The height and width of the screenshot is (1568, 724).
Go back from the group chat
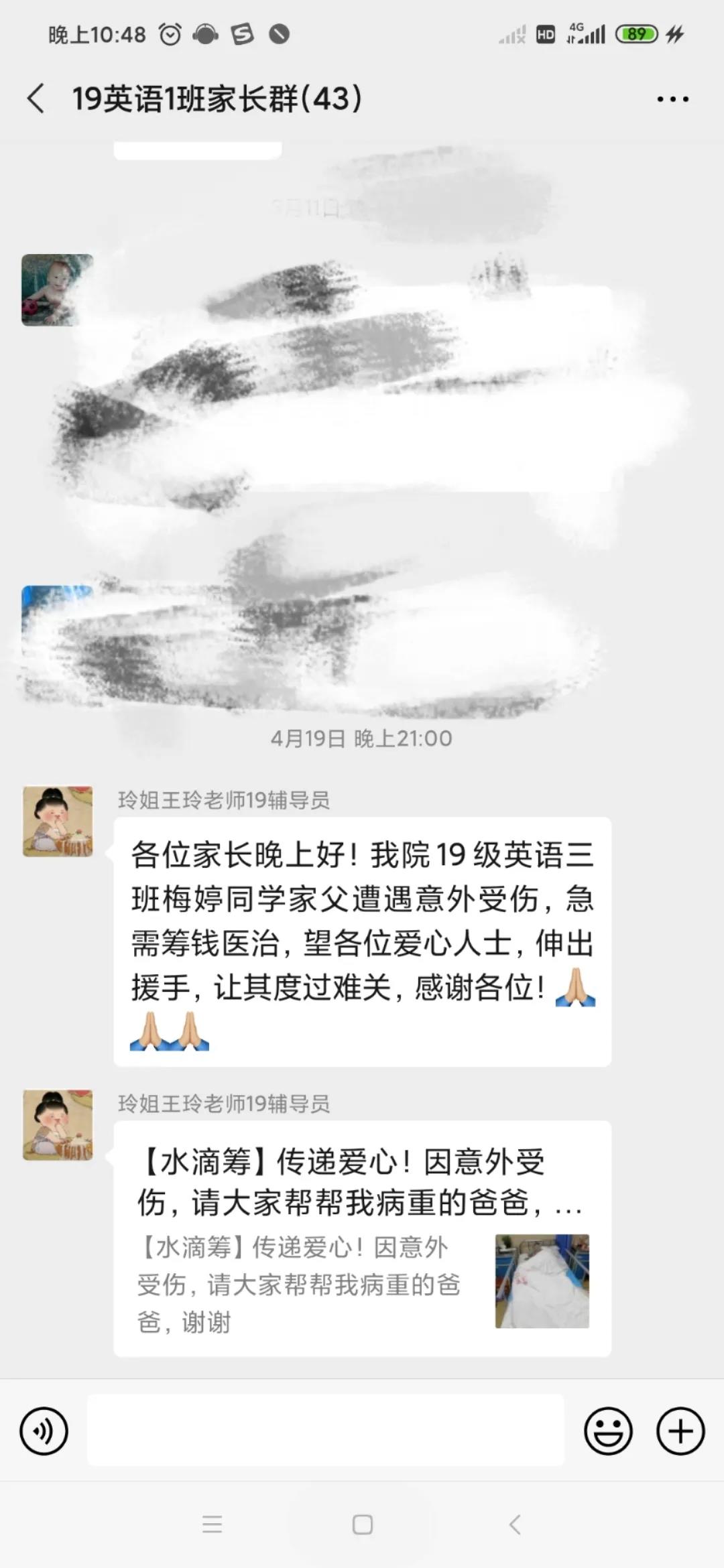[36, 99]
